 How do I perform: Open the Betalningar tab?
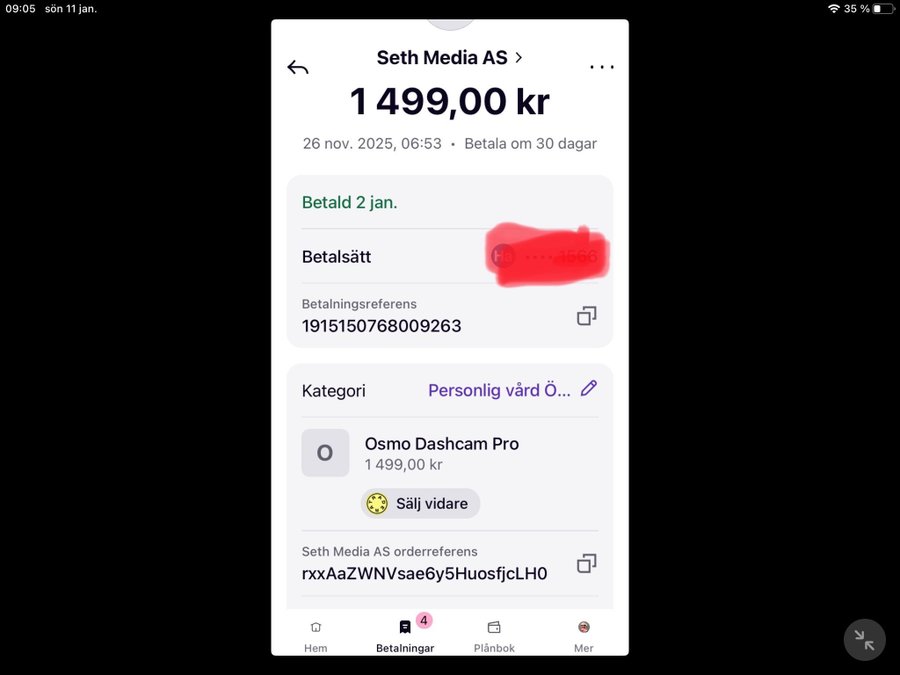405,636
